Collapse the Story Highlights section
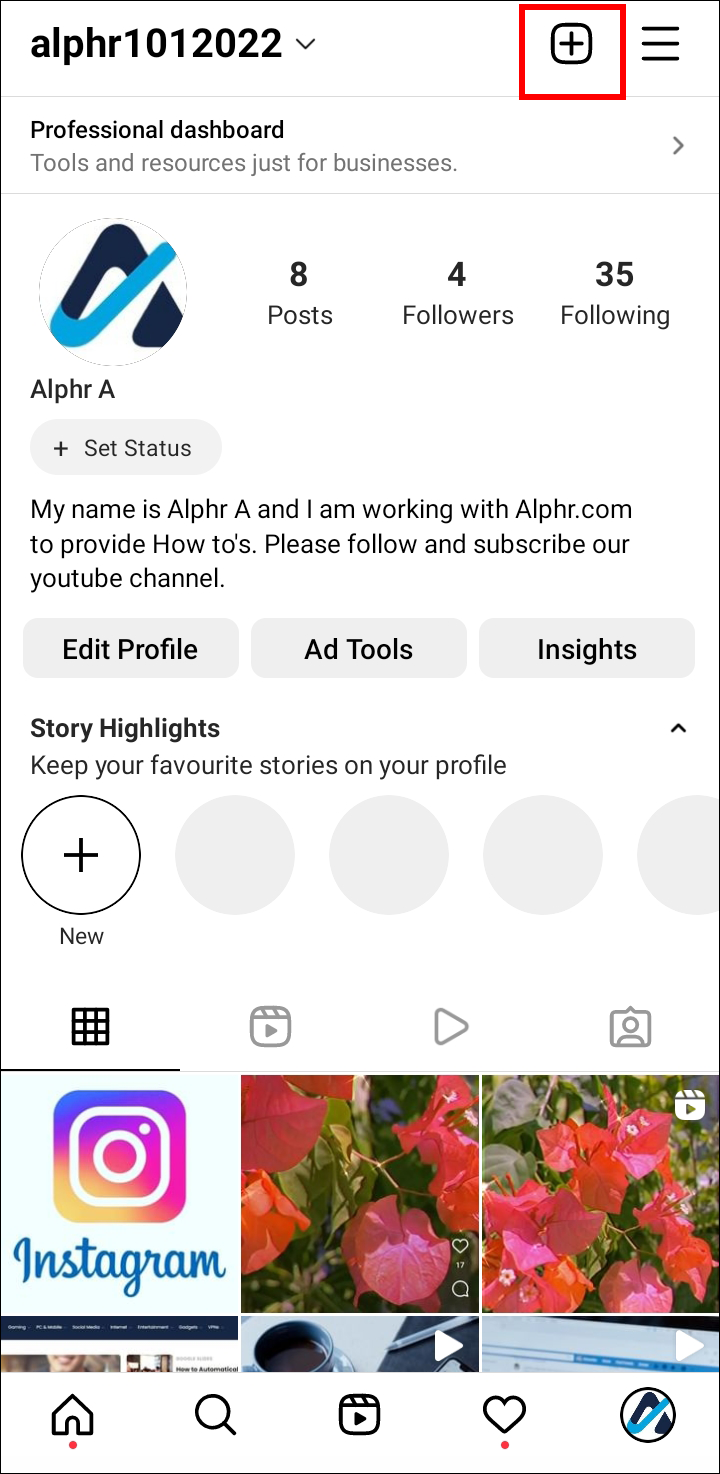This screenshot has height=1474, width=720. [x=678, y=728]
